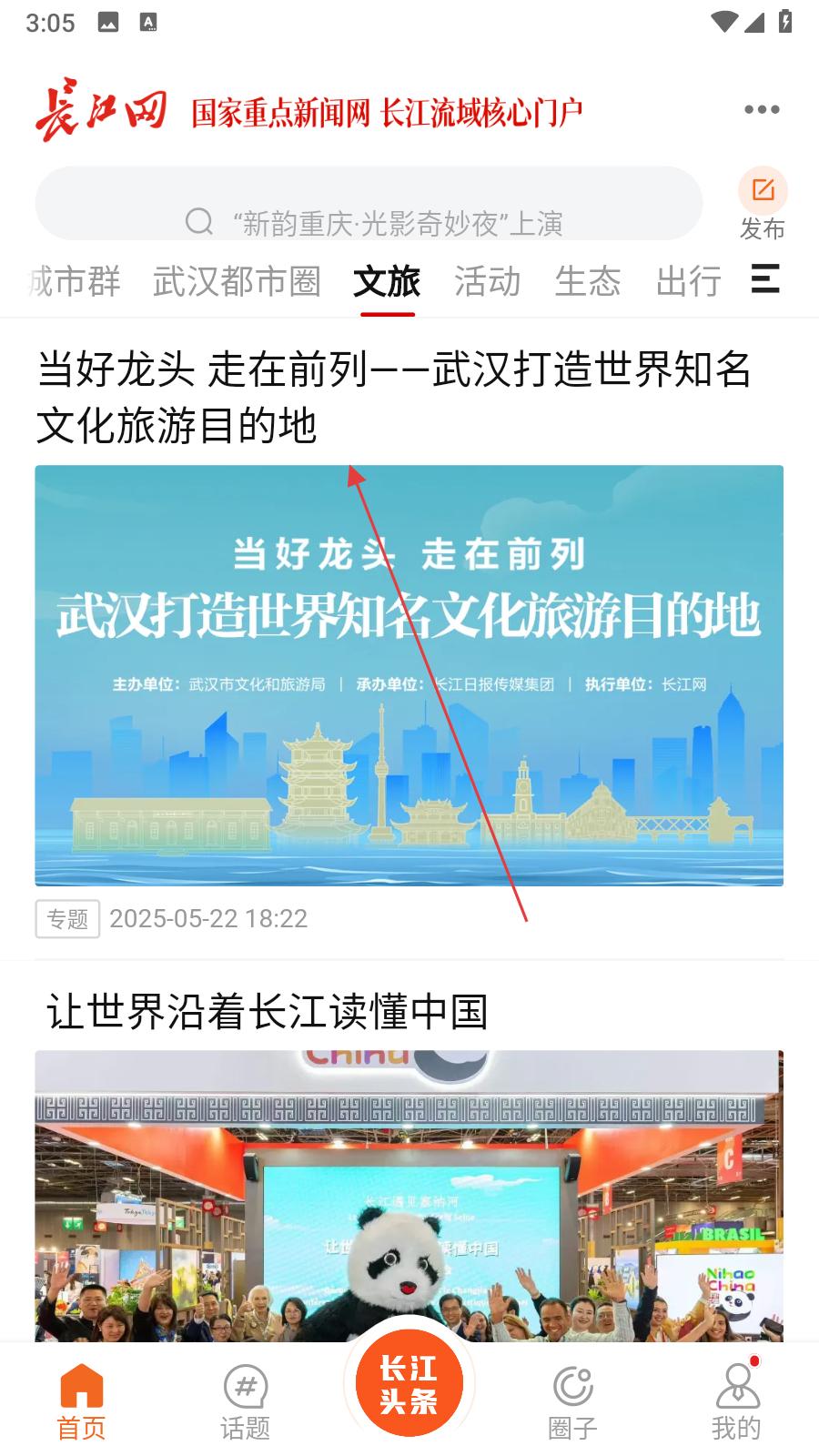Open the 我的 profile tab
This screenshot has width=819, height=1456.
point(736,1402)
